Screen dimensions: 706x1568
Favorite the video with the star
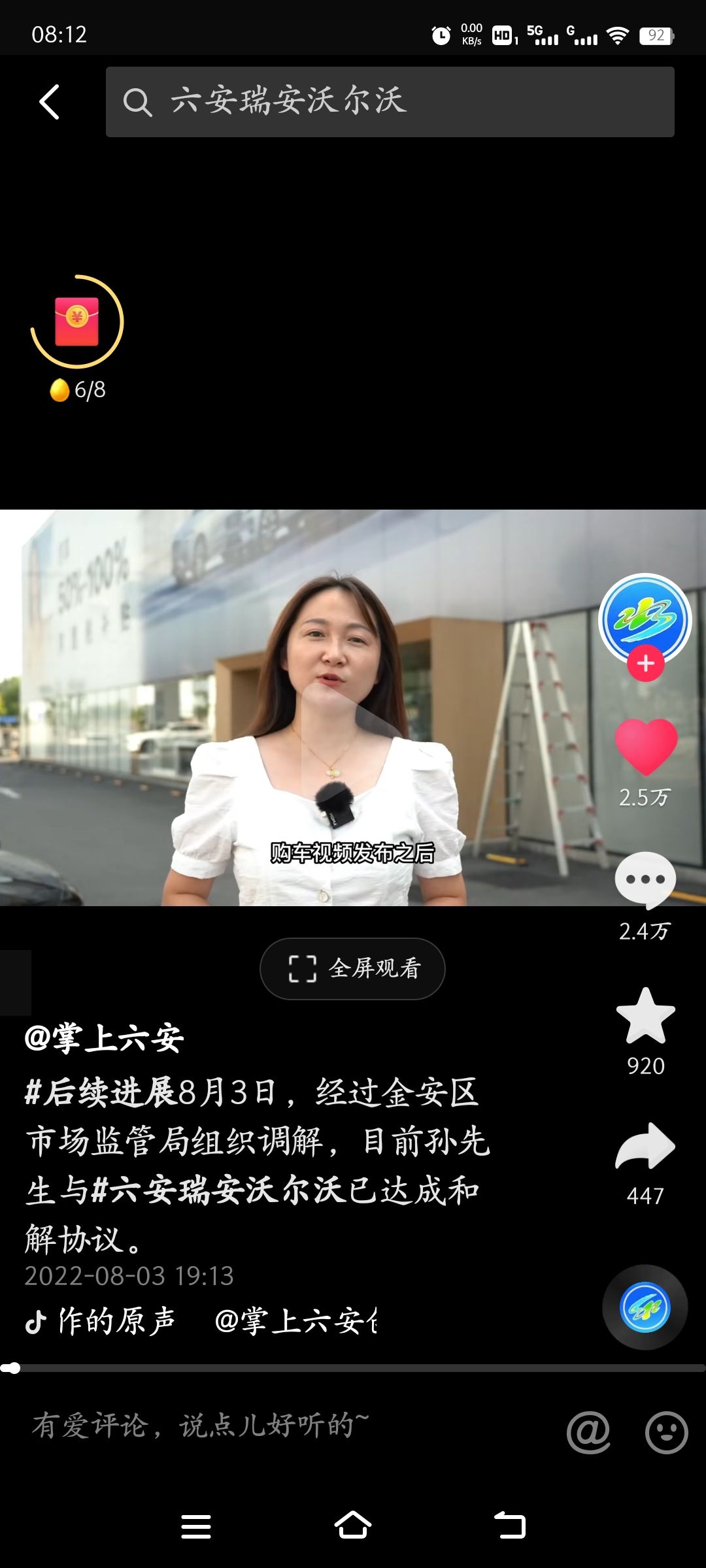coord(645,1016)
